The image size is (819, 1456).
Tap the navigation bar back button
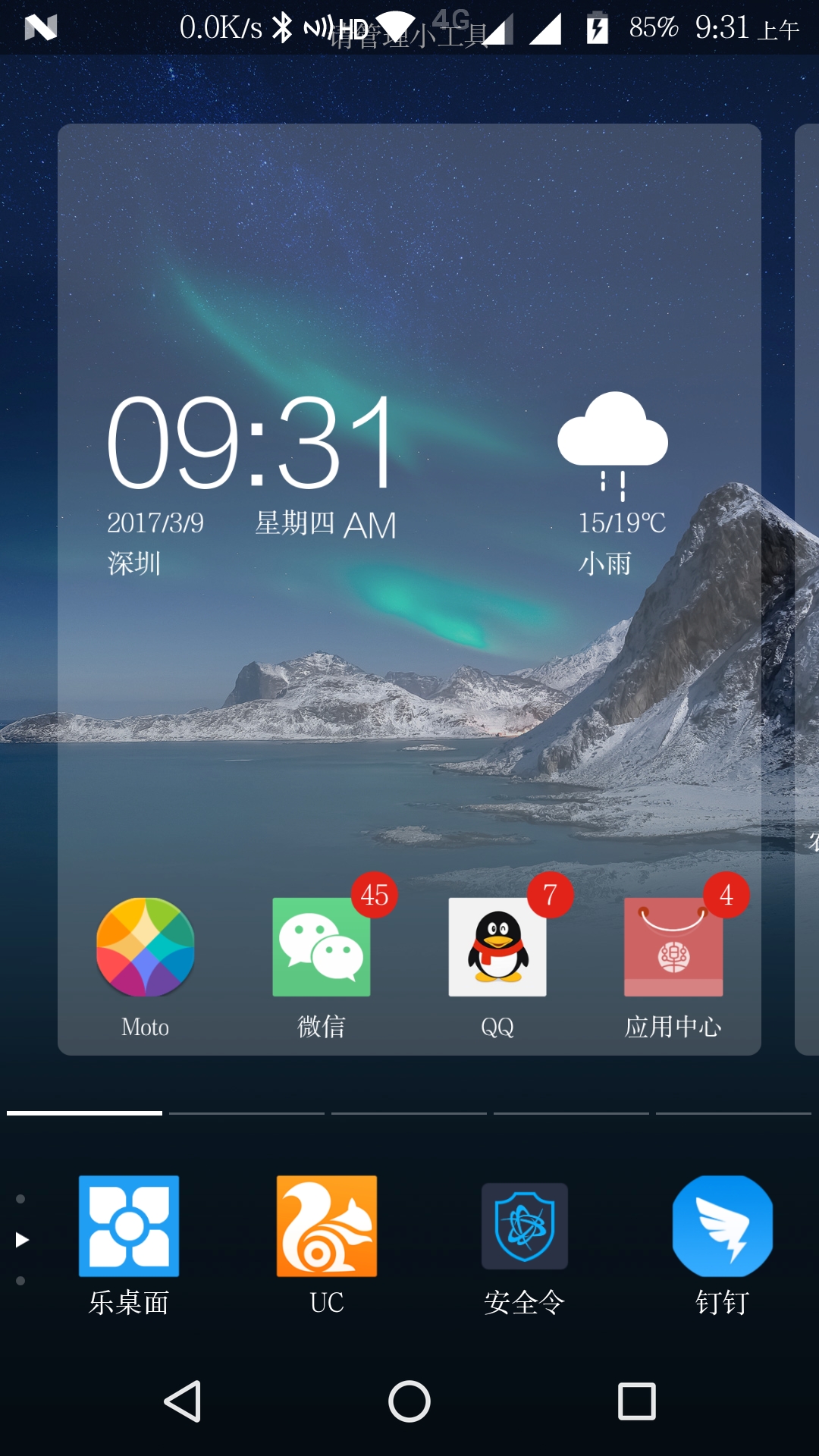pyautogui.click(x=183, y=1401)
